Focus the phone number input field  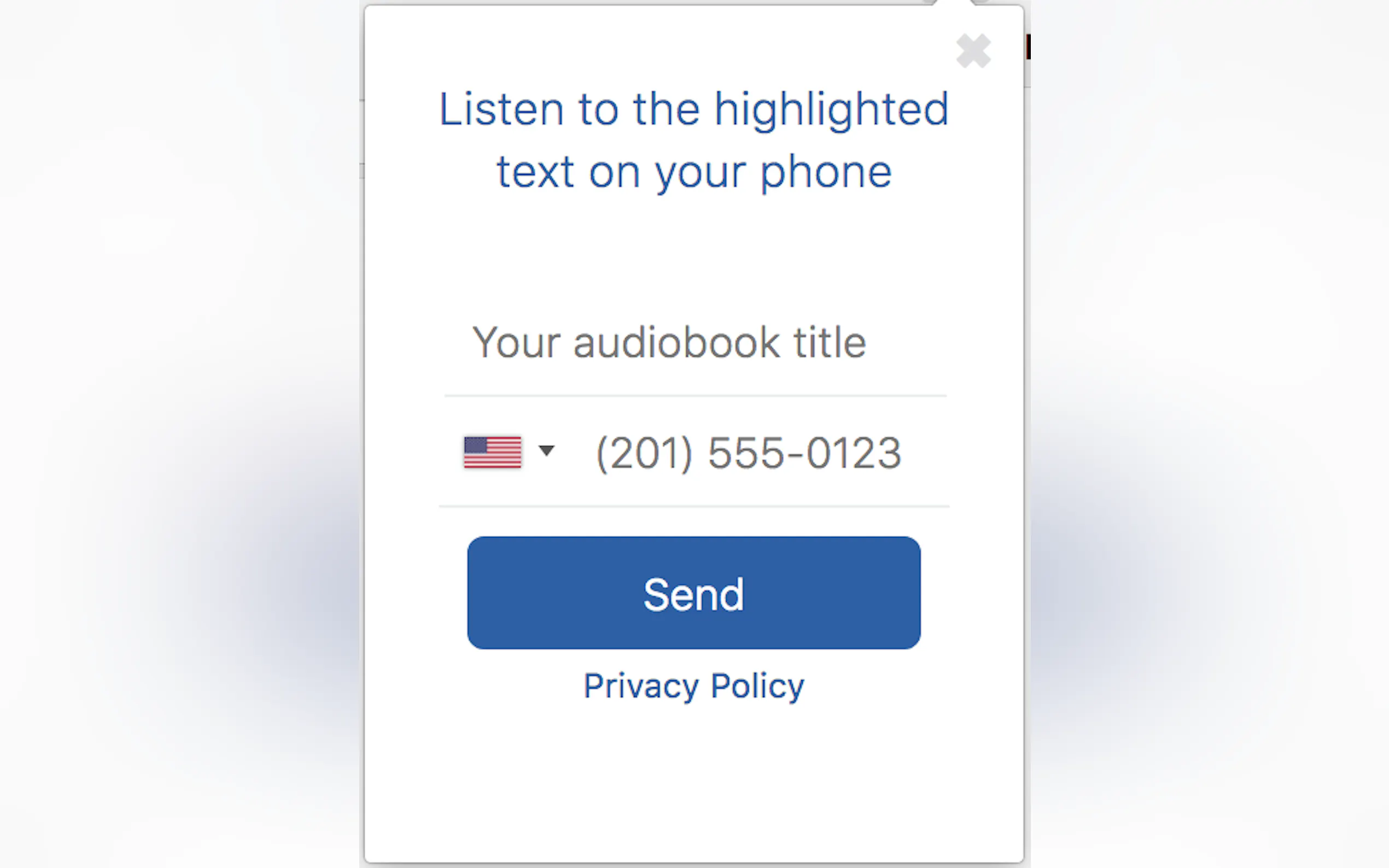click(x=748, y=454)
